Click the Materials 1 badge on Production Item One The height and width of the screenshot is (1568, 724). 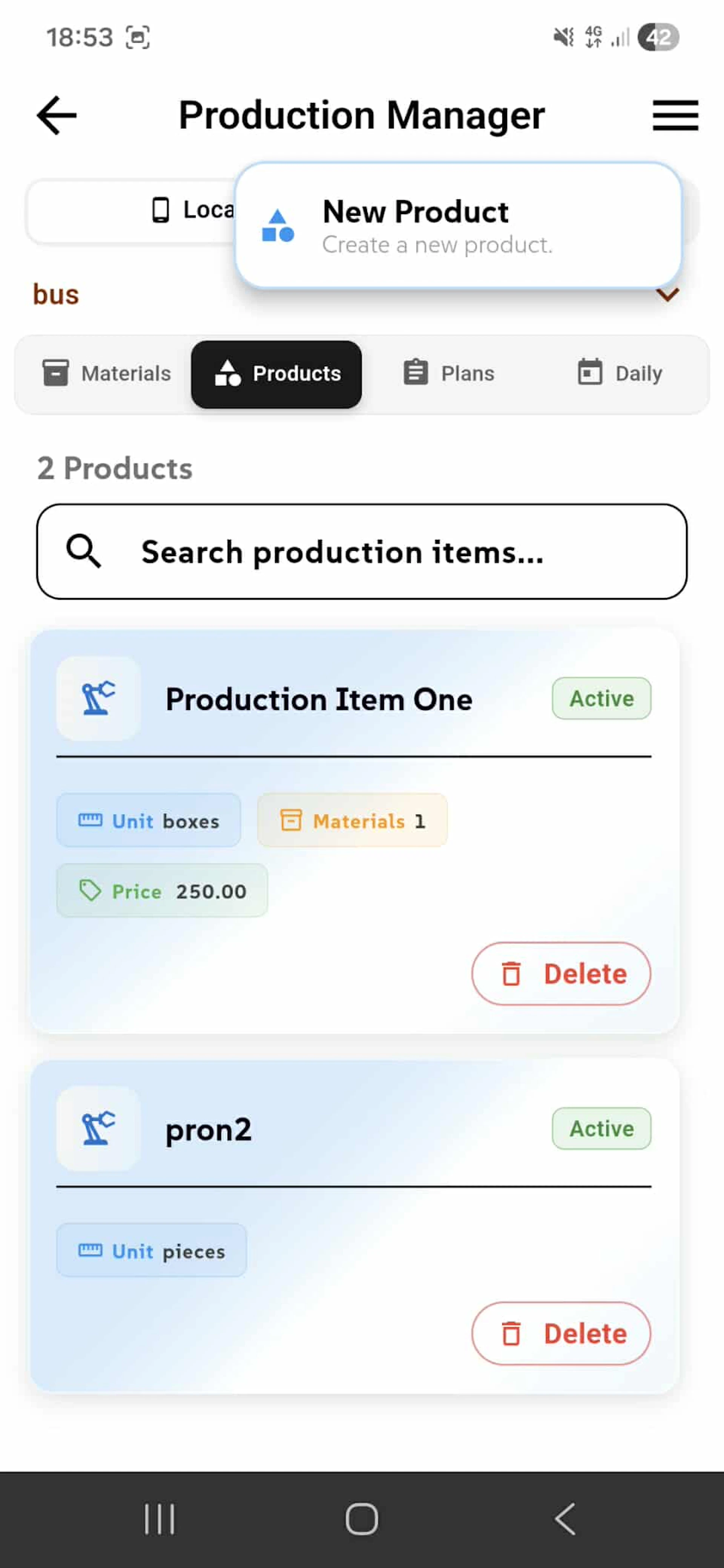pos(352,820)
